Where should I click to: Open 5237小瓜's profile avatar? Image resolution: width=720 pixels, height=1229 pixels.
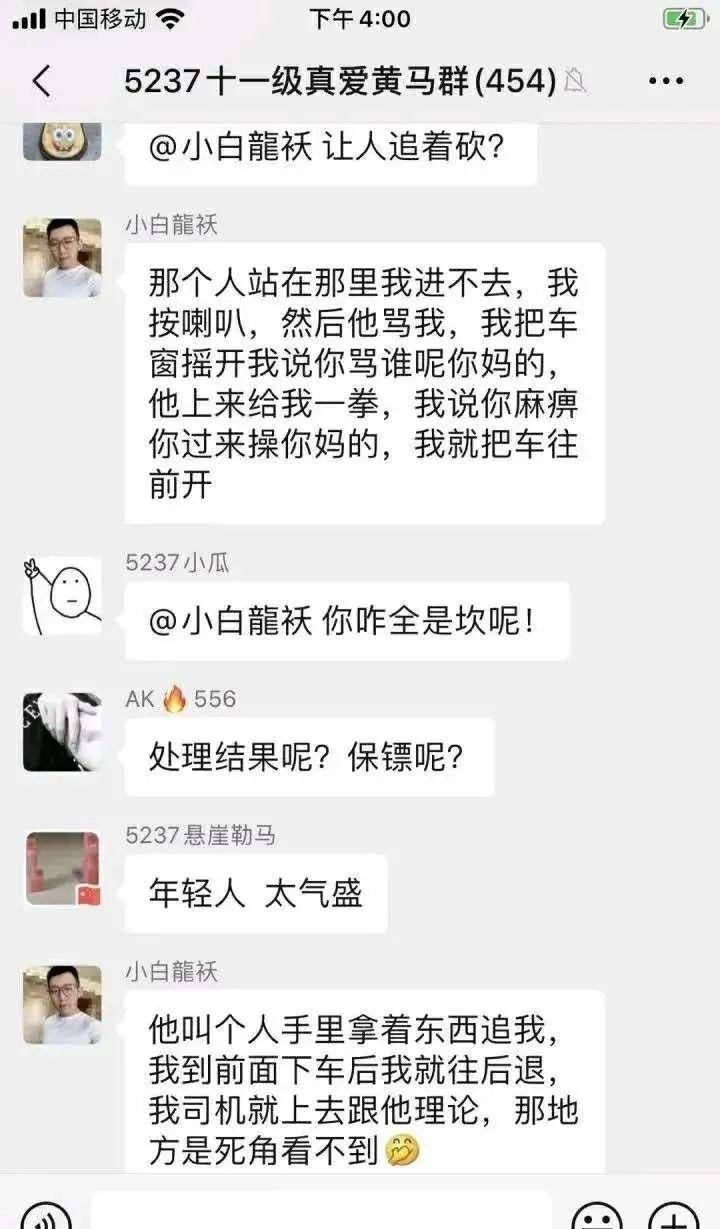pyautogui.click(x=62, y=597)
